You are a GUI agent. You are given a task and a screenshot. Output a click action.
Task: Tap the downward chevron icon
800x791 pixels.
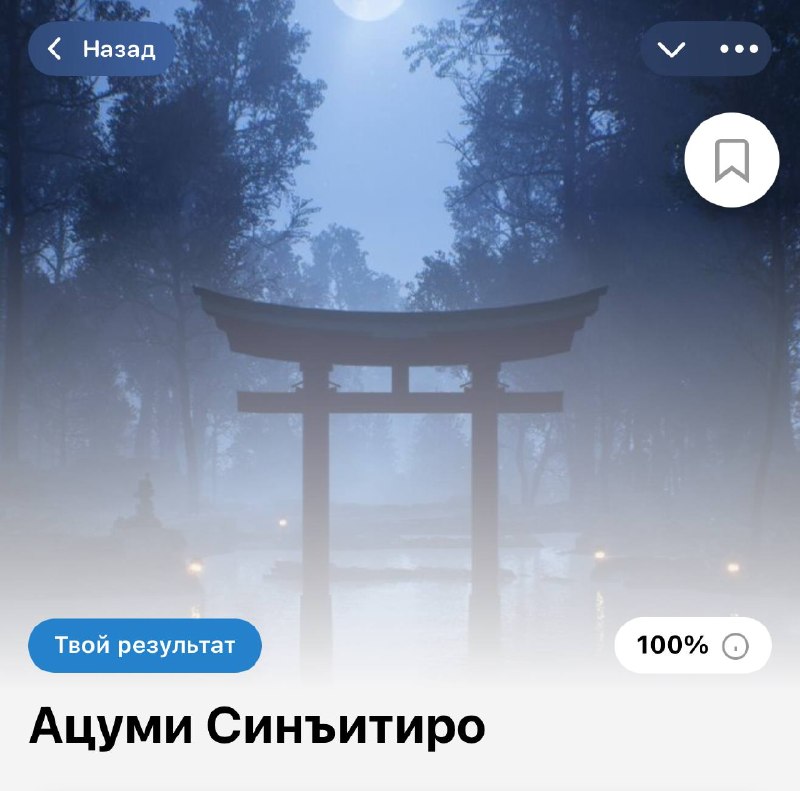[x=671, y=49]
